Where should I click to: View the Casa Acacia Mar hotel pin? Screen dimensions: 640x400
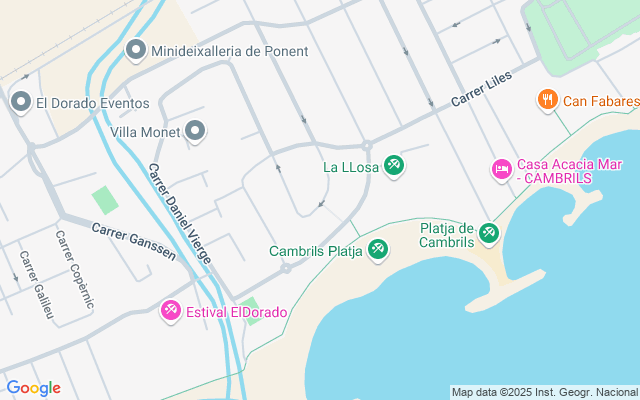pos(502,170)
